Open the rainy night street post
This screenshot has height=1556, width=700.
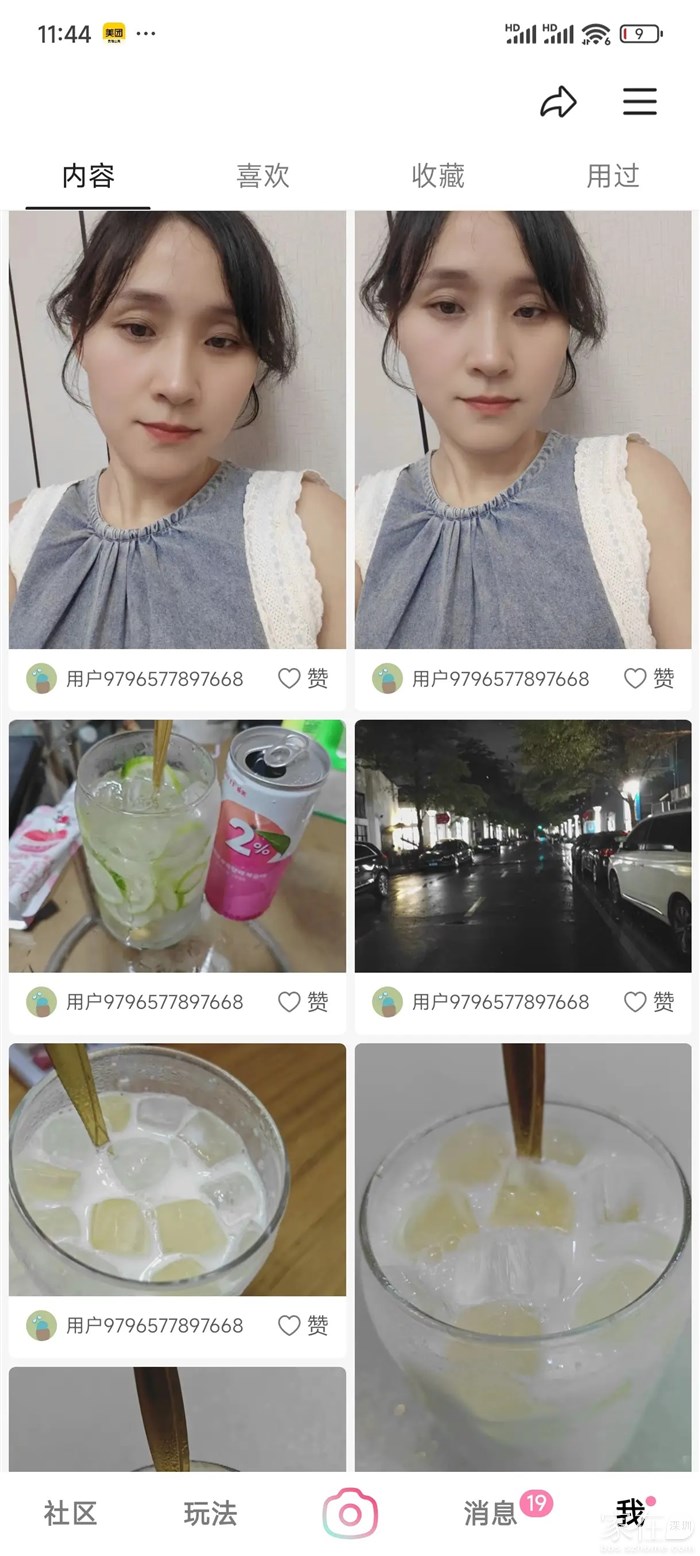pos(523,846)
